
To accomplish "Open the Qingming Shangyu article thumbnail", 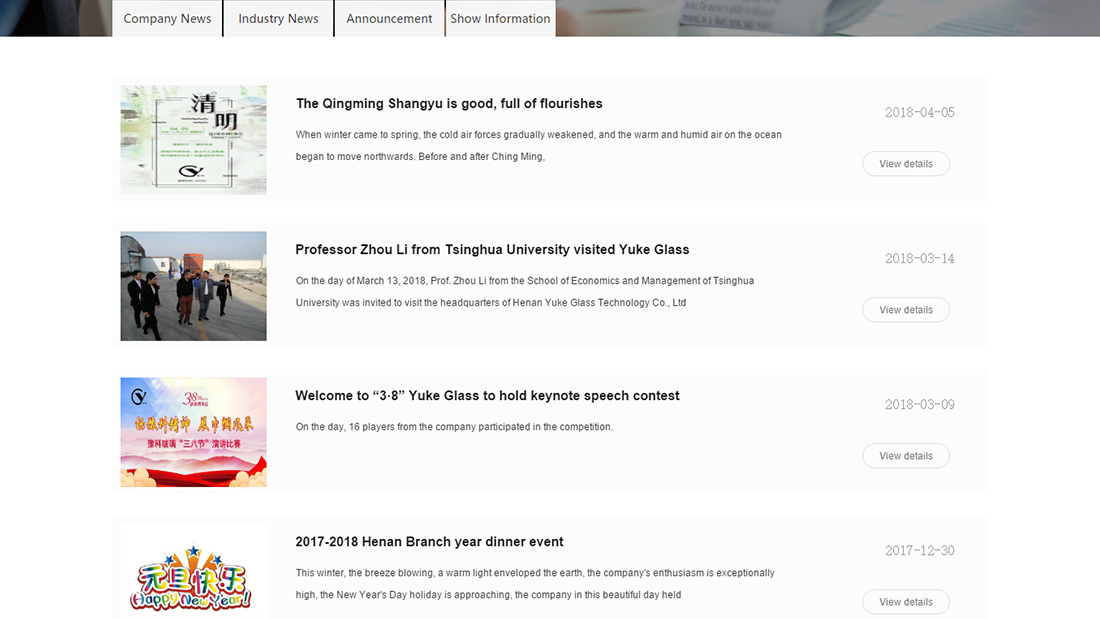I will pos(193,140).
